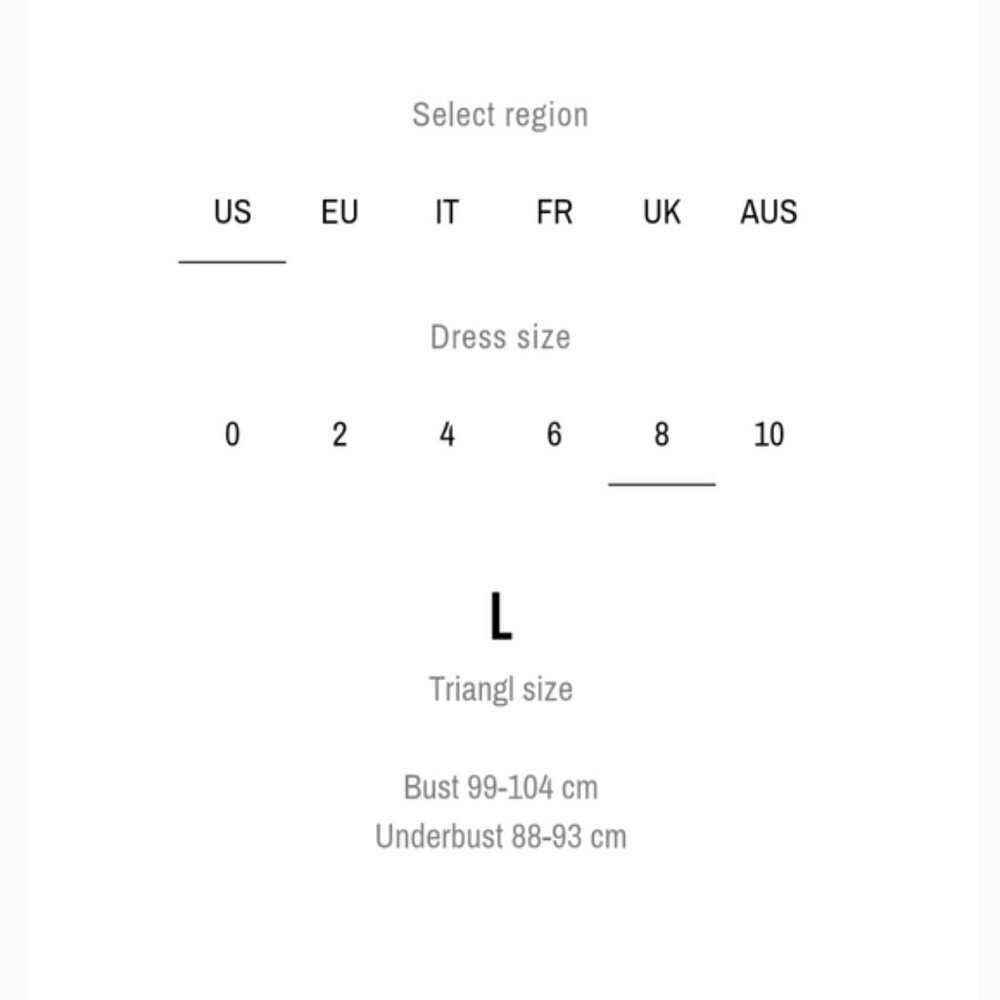1000x1000 pixels.
Task: Switch region to EU
Action: pos(339,213)
